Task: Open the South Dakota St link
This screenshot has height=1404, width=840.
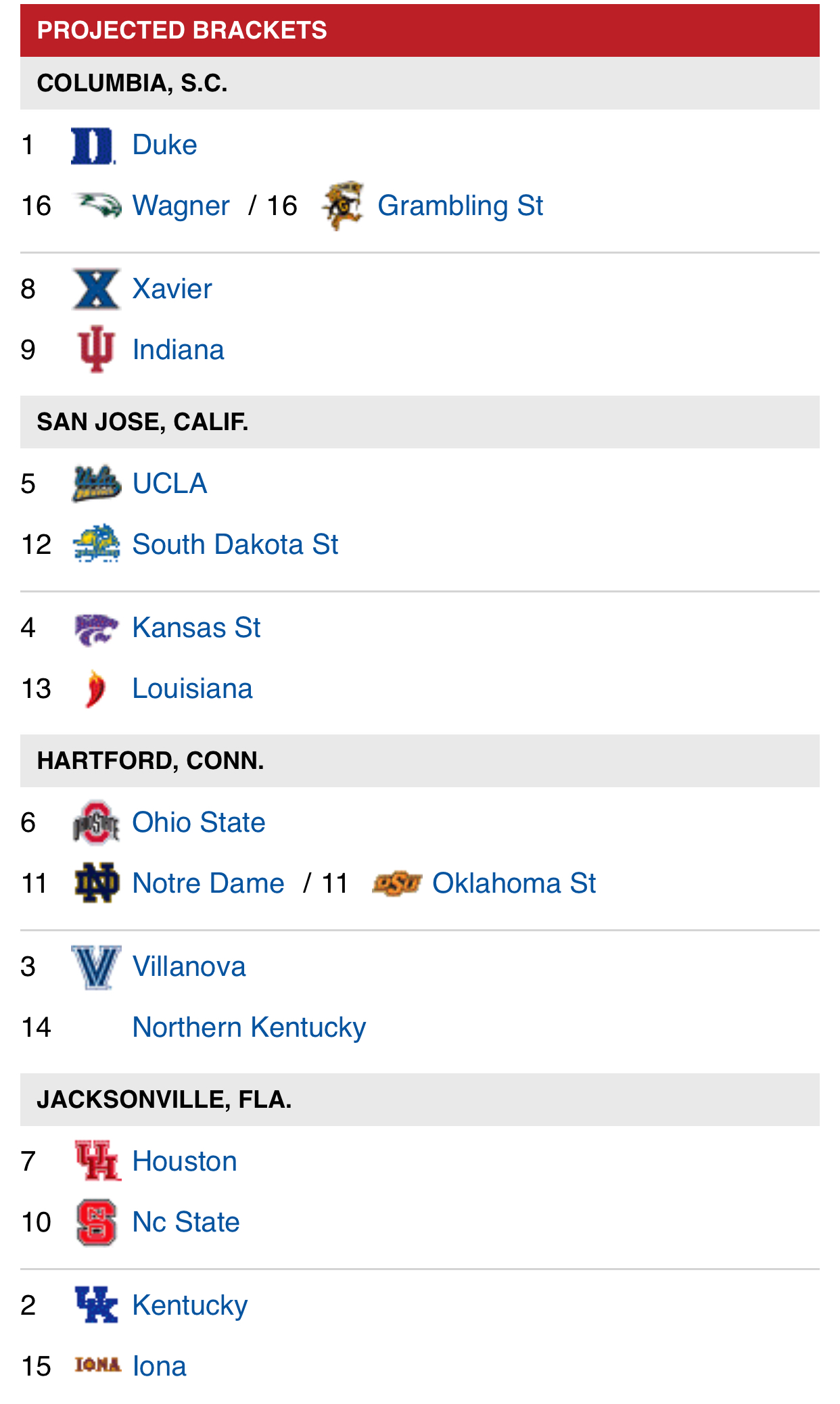Action: [235, 544]
